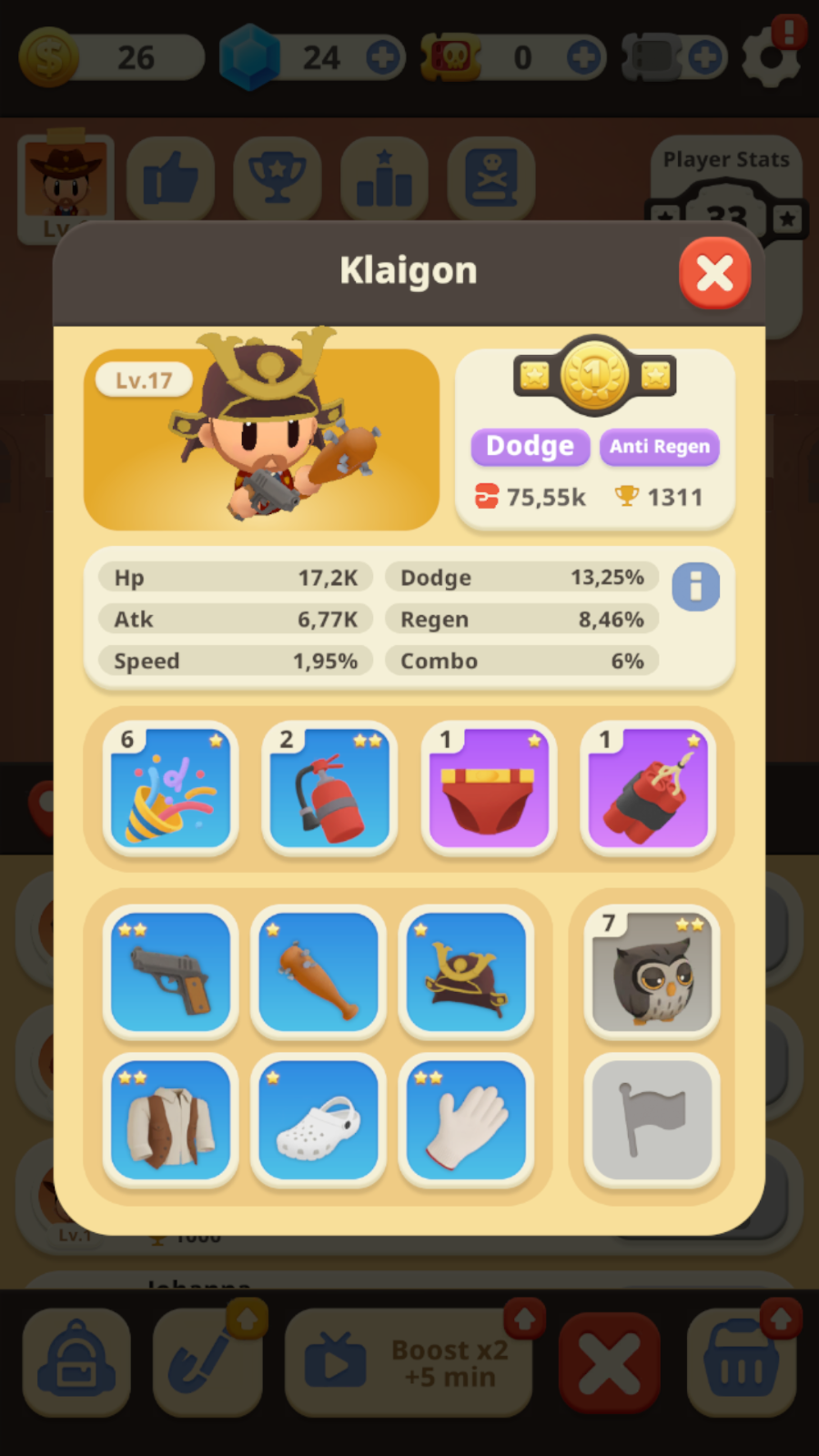Image resolution: width=819 pixels, height=1456 pixels.
Task: Inspect the vest and shirt equipment slot
Action: click(x=171, y=1120)
